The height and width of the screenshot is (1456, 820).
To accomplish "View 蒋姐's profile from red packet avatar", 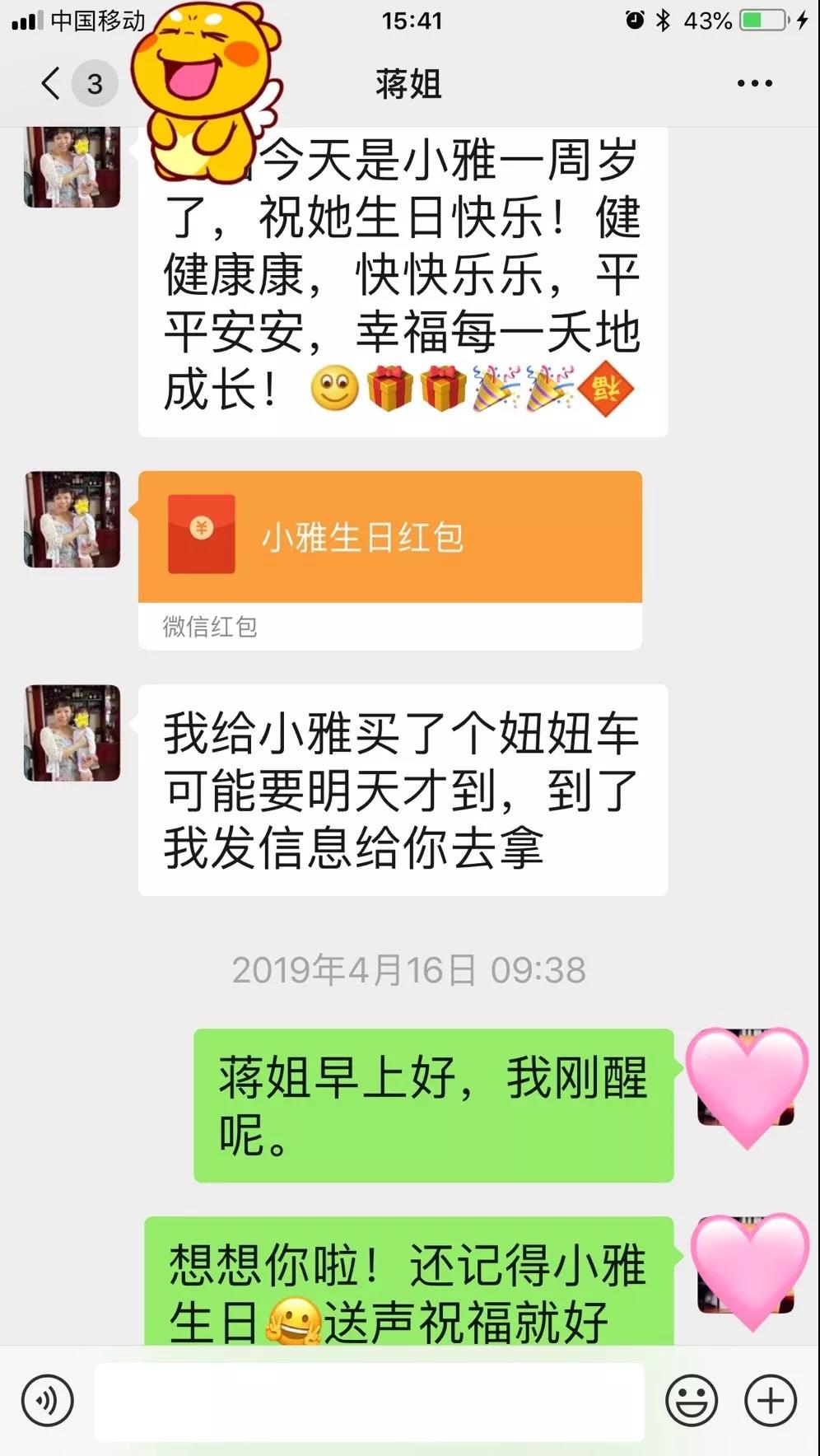I will coord(72,520).
